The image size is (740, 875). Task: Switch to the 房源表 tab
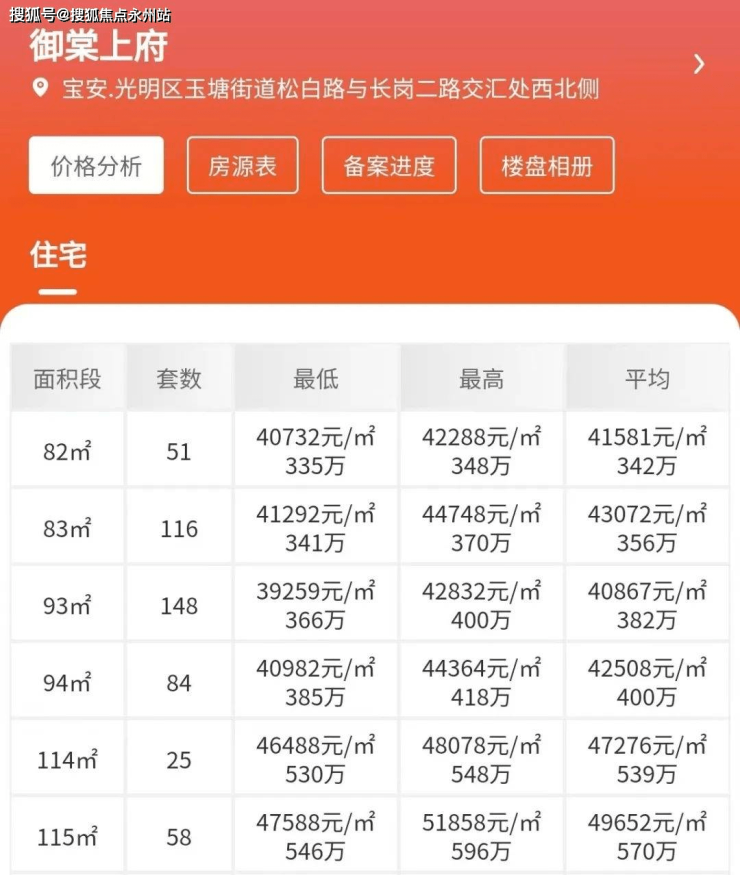click(242, 166)
